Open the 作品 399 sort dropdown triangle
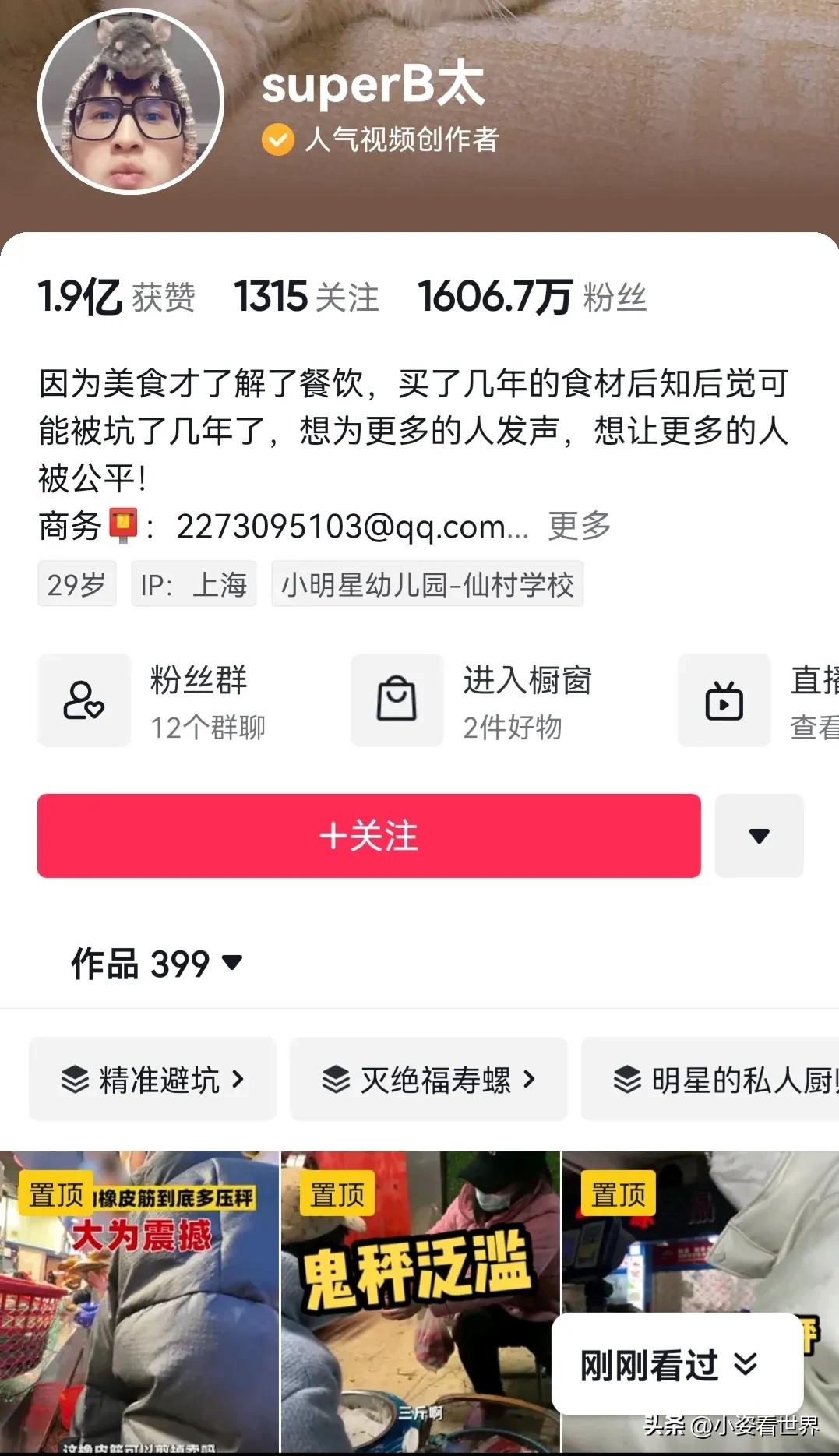This screenshot has width=839, height=1456. [x=231, y=964]
